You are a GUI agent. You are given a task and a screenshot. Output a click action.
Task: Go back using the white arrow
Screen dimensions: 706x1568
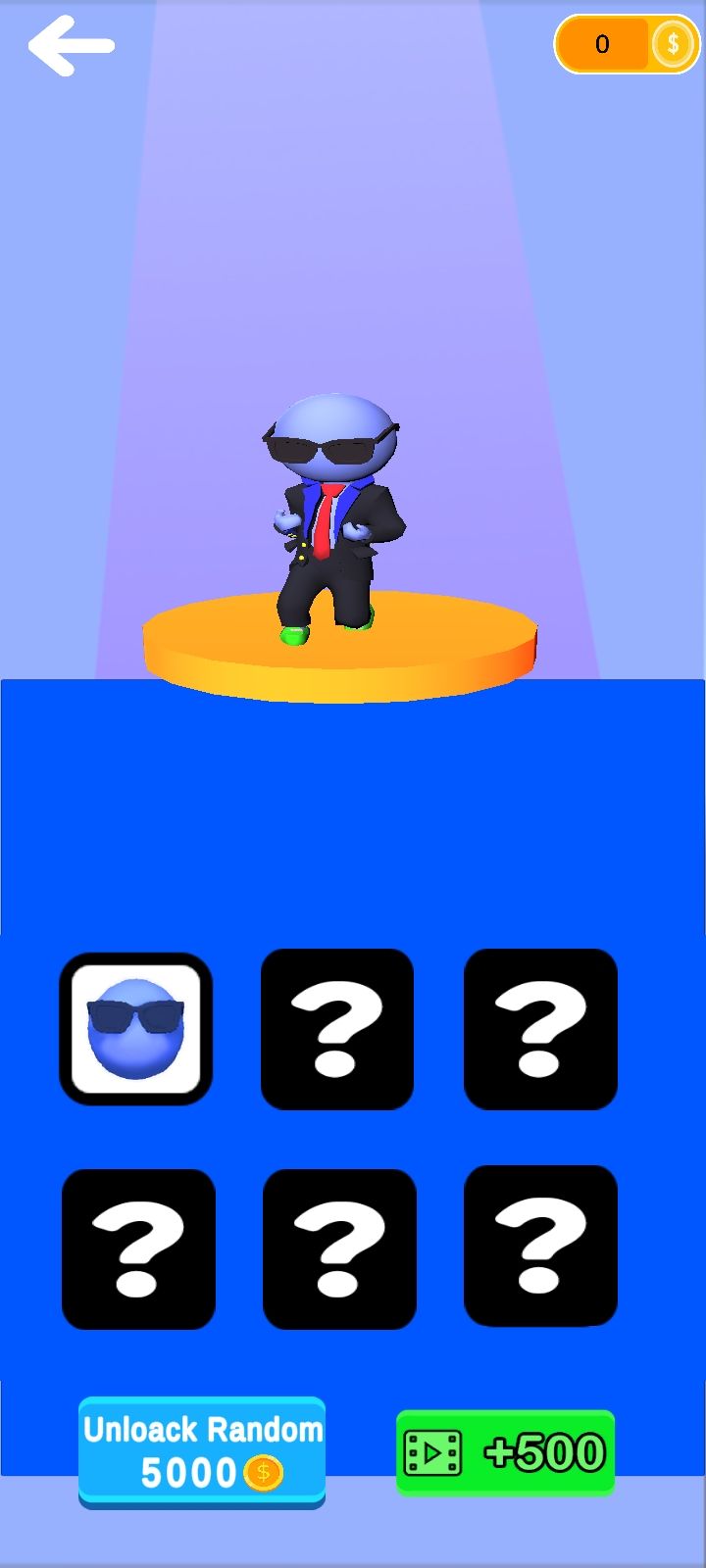pyautogui.click(x=71, y=45)
